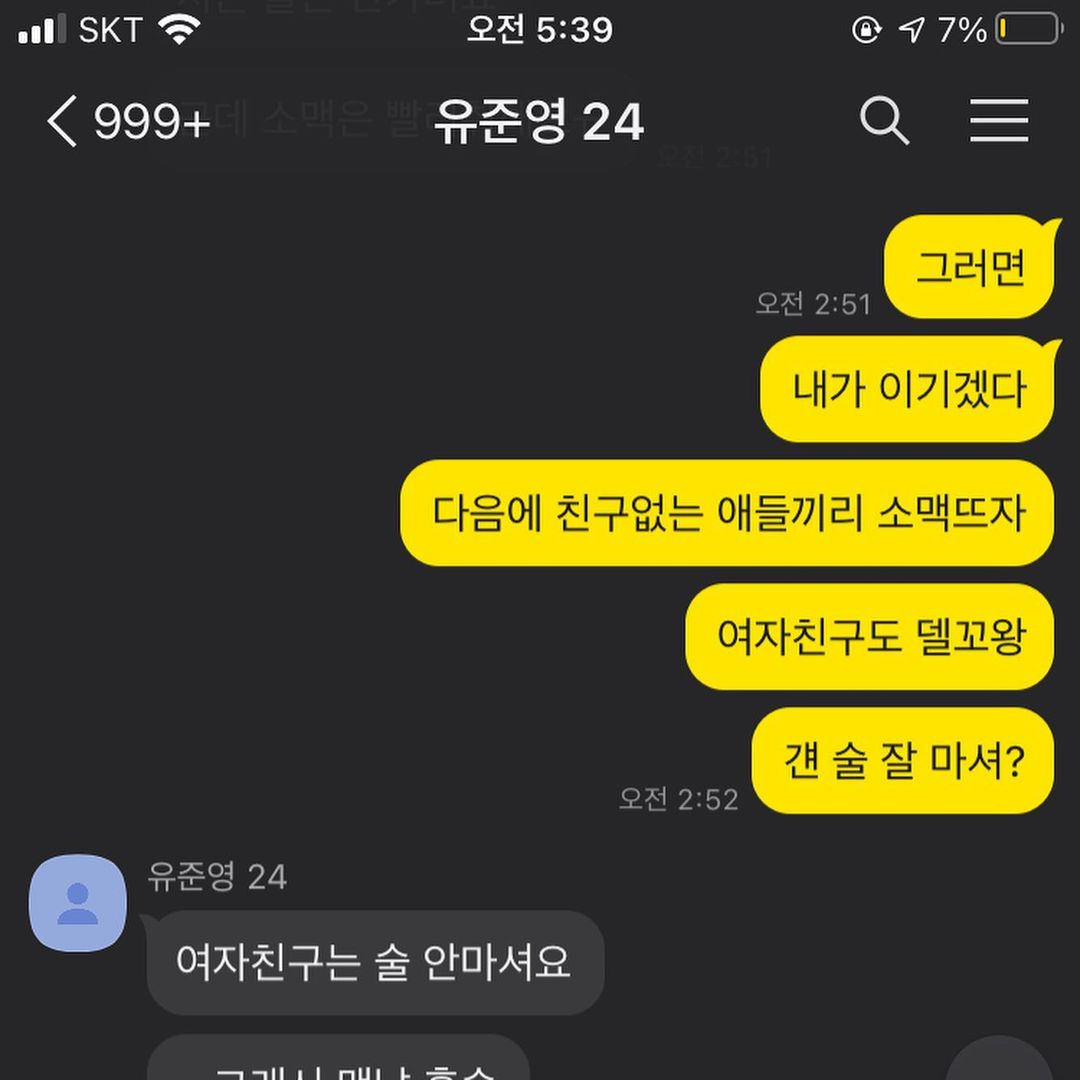
Task: View 유준영 24's profile picture
Action: pos(78,903)
